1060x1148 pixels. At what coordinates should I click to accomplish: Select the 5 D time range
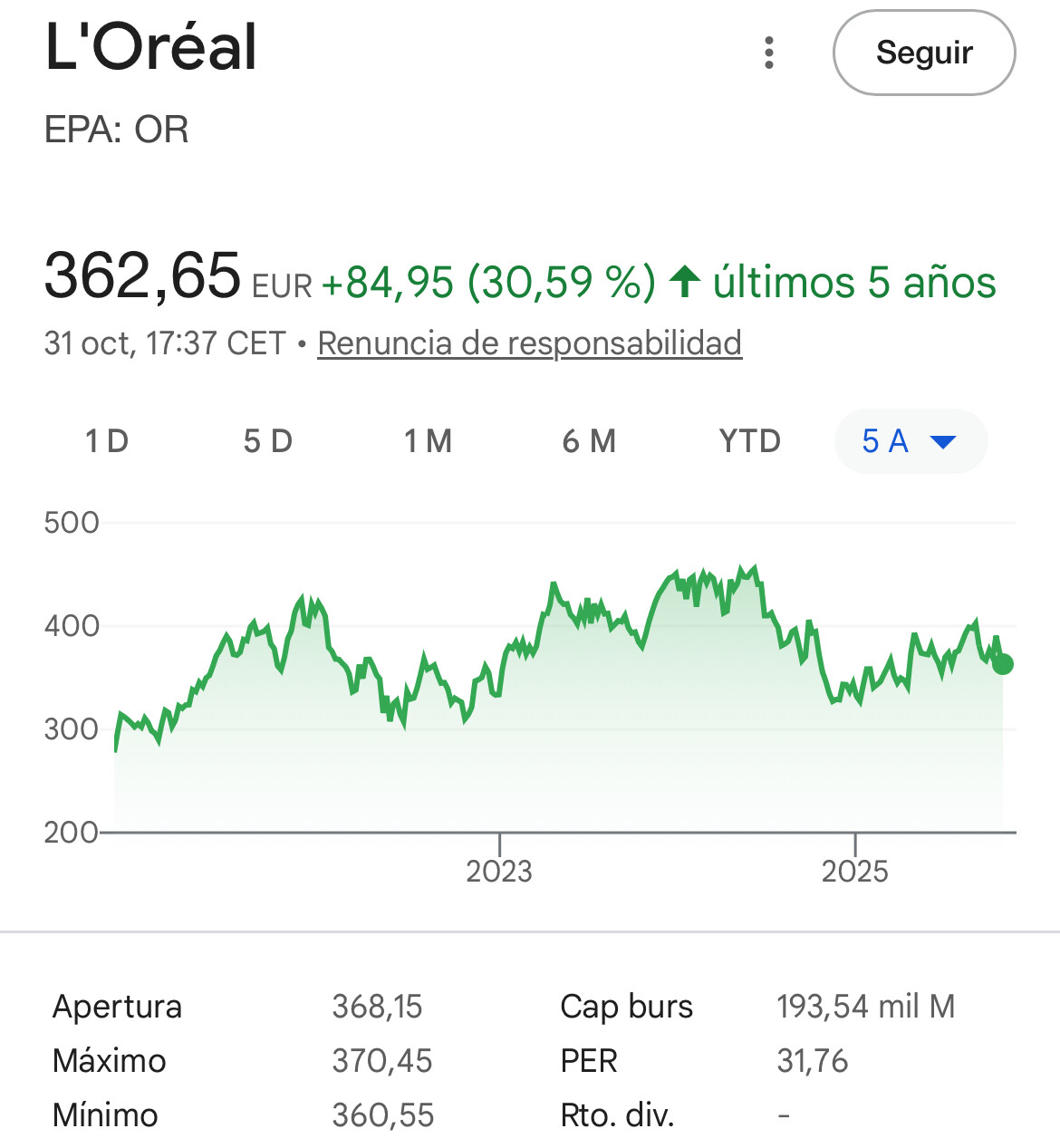(x=267, y=441)
